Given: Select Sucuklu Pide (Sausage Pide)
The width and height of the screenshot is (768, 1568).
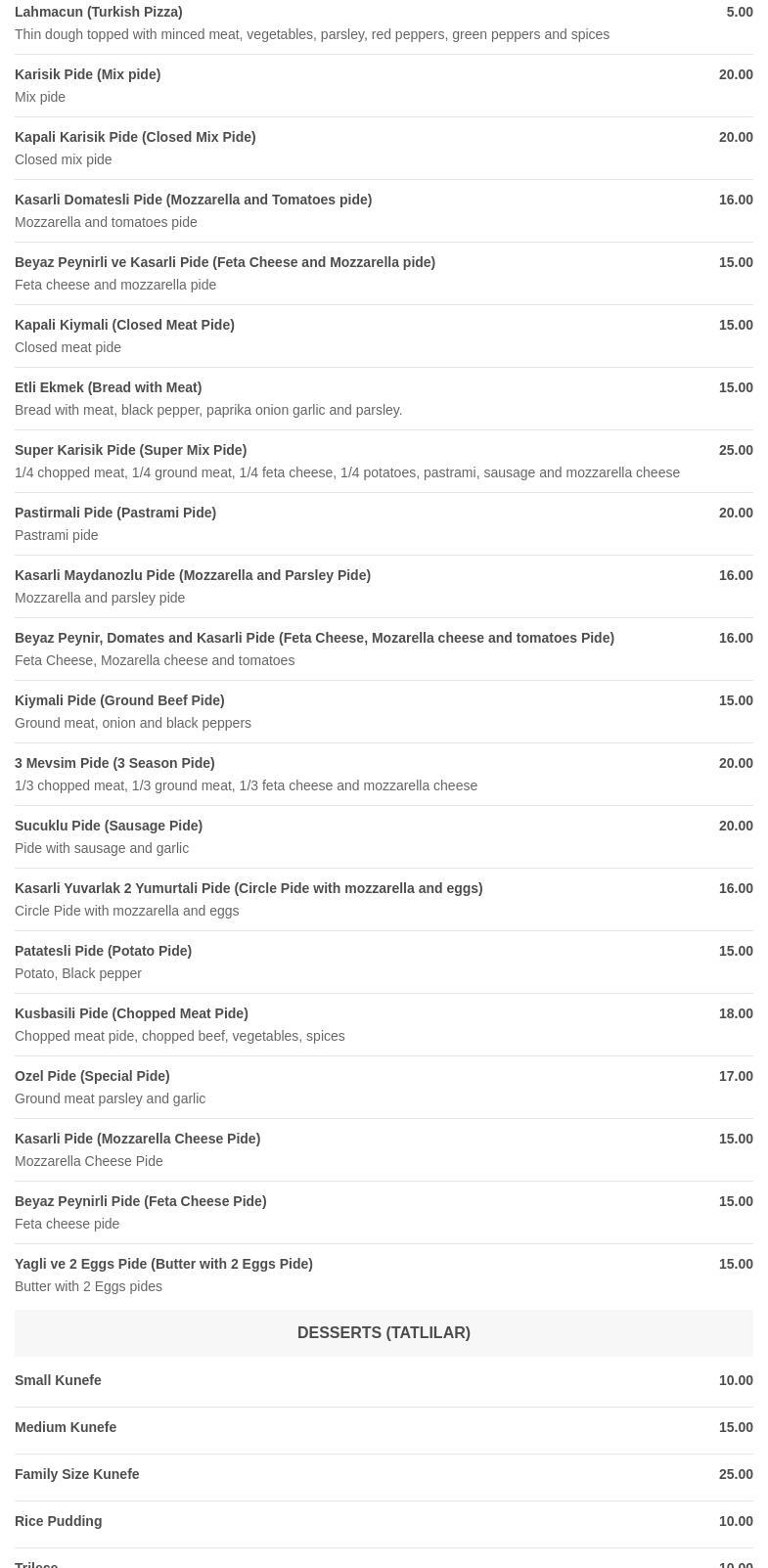Looking at the screenshot, I should tap(109, 826).
